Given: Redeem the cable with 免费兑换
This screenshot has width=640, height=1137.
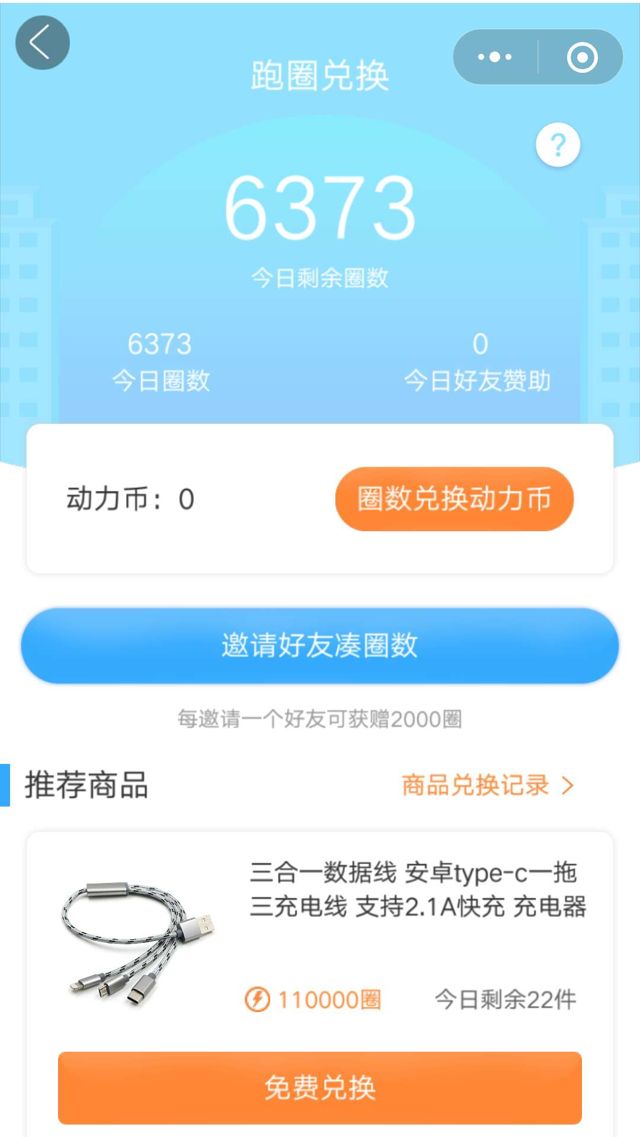Looking at the screenshot, I should pos(320,1087).
